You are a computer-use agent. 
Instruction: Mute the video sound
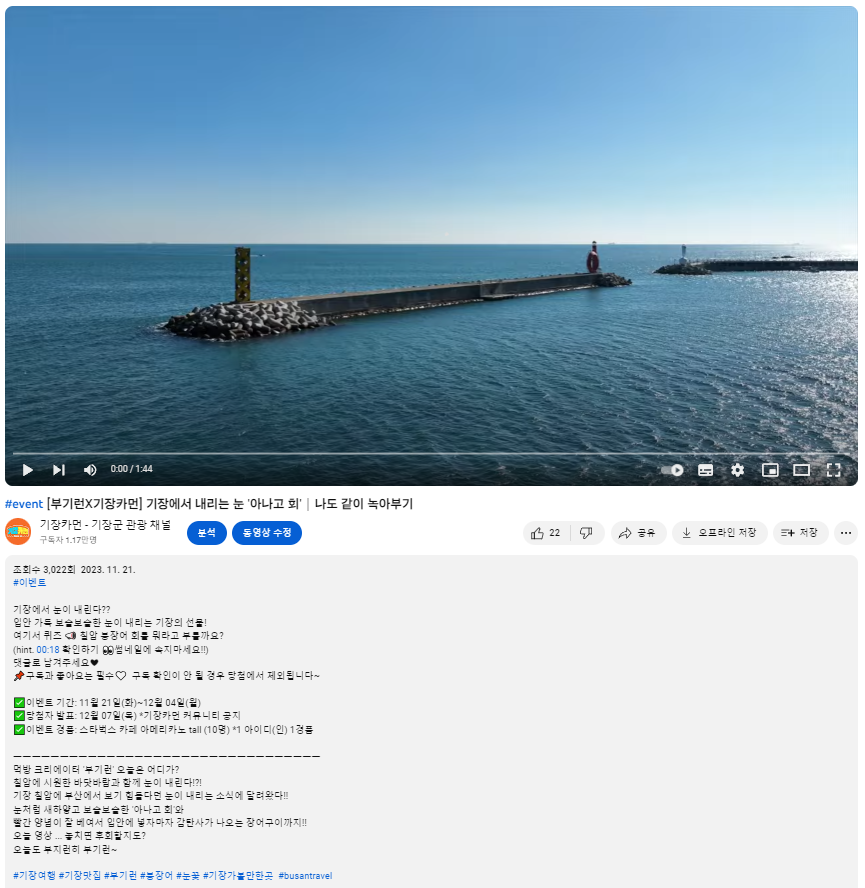[90, 470]
